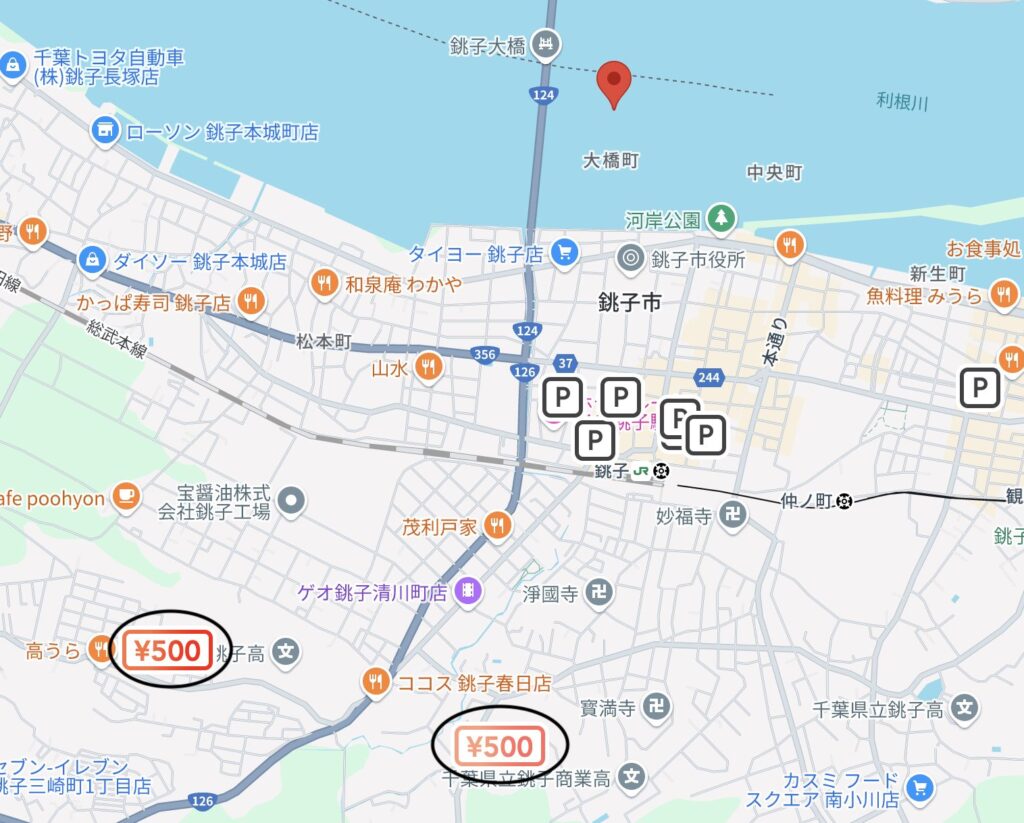Select the ゲオ銚子清川町店 pin
The image size is (1024, 823).
pos(467,591)
